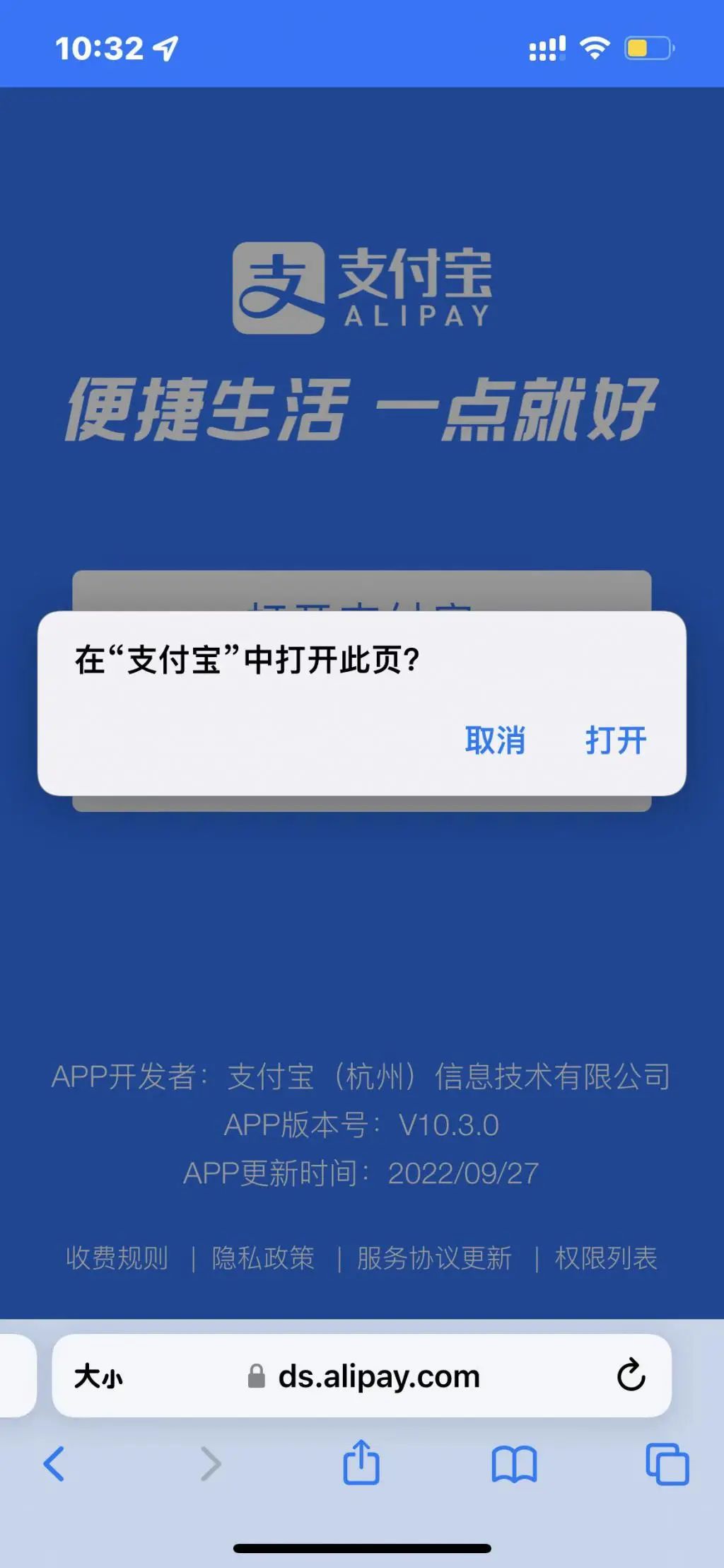724x1568 pixels.
Task: Show all open Safari tabs
Action: 667,1463
